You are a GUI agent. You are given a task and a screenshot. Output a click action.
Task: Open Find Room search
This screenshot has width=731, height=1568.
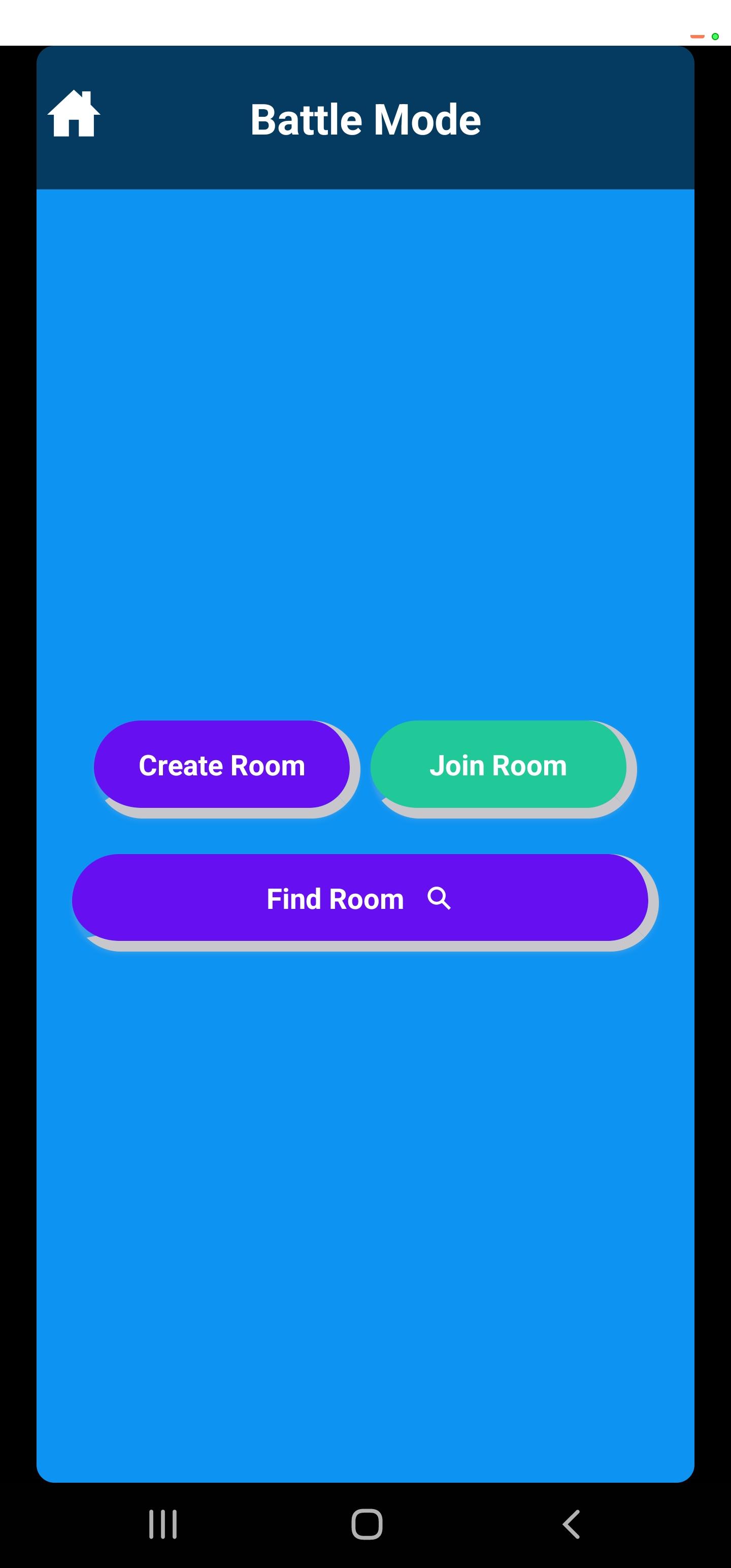(x=360, y=898)
